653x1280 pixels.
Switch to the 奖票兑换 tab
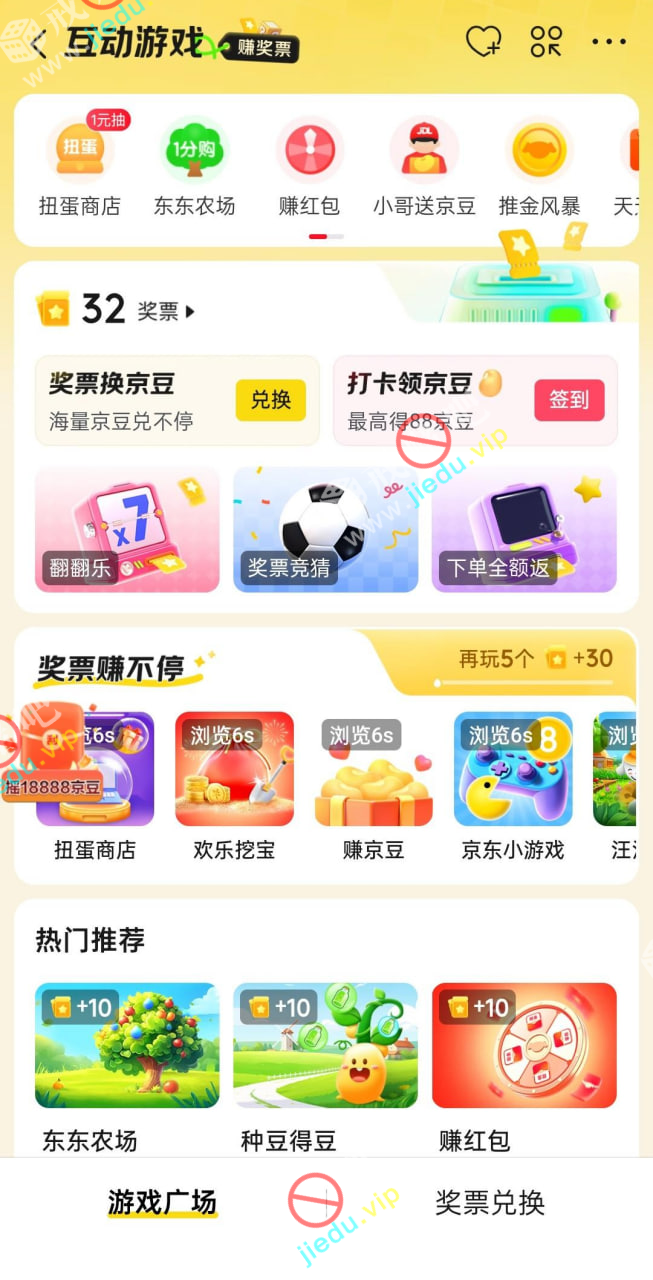(489, 1202)
